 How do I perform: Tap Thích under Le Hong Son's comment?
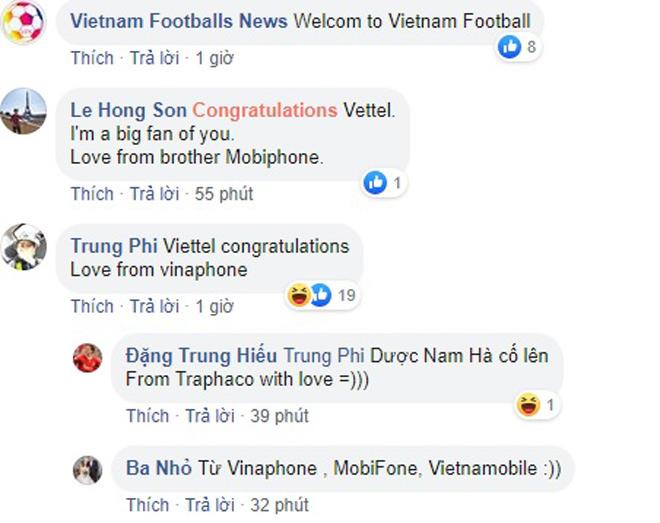click(91, 194)
